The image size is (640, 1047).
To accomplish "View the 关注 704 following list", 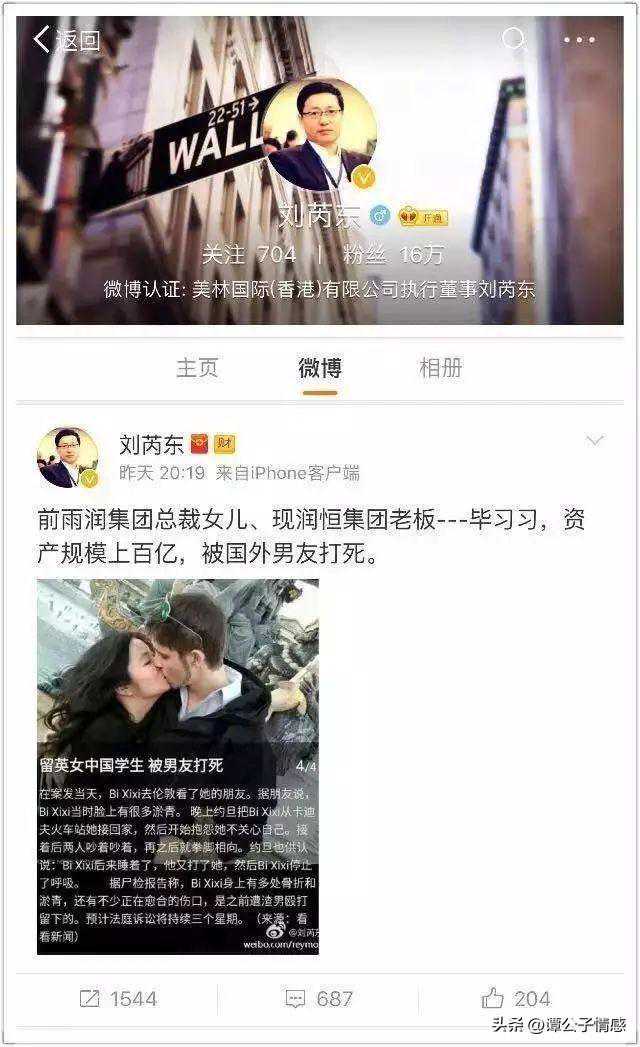I will point(249,255).
